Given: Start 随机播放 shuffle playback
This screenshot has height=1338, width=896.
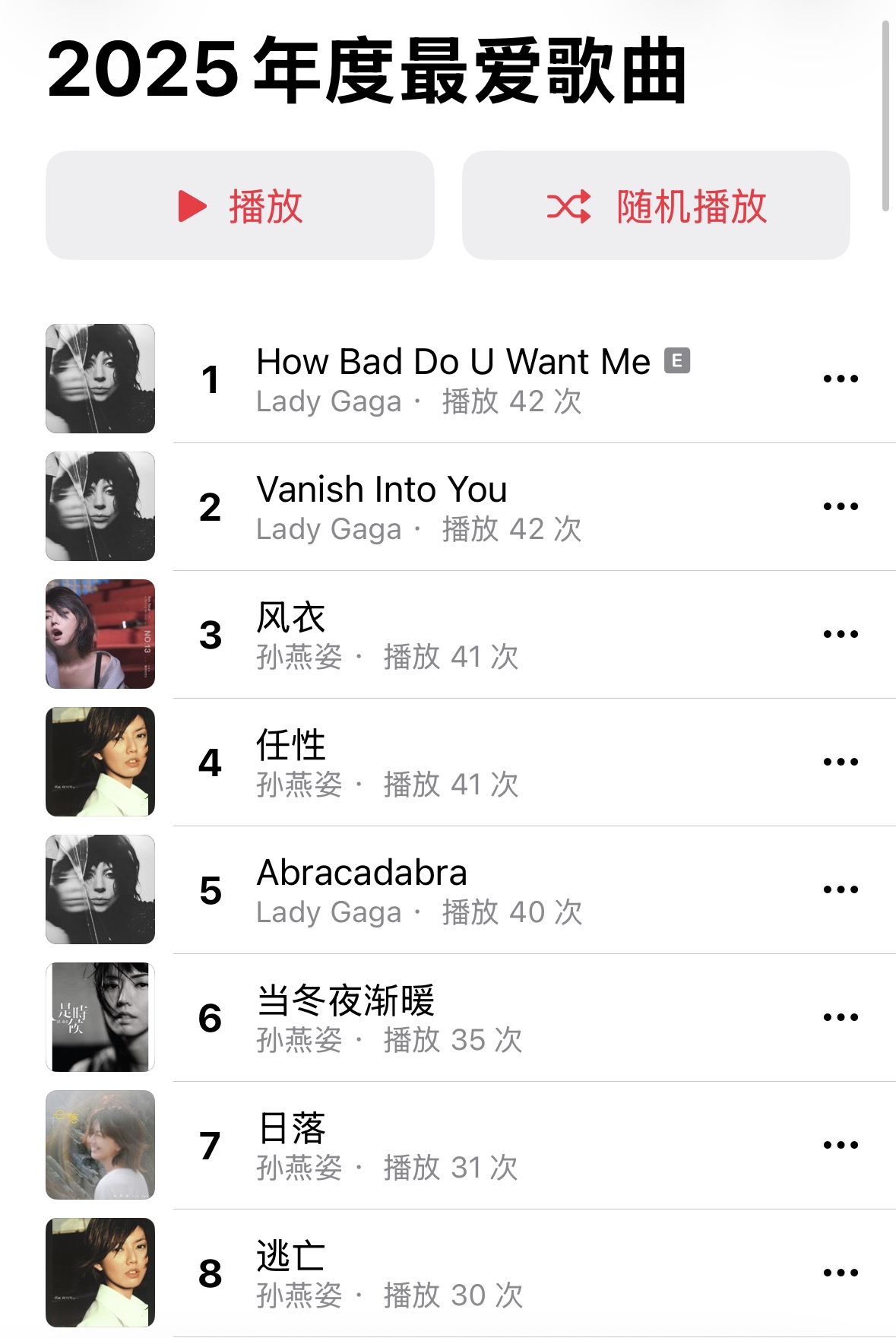Looking at the screenshot, I should tap(656, 206).
